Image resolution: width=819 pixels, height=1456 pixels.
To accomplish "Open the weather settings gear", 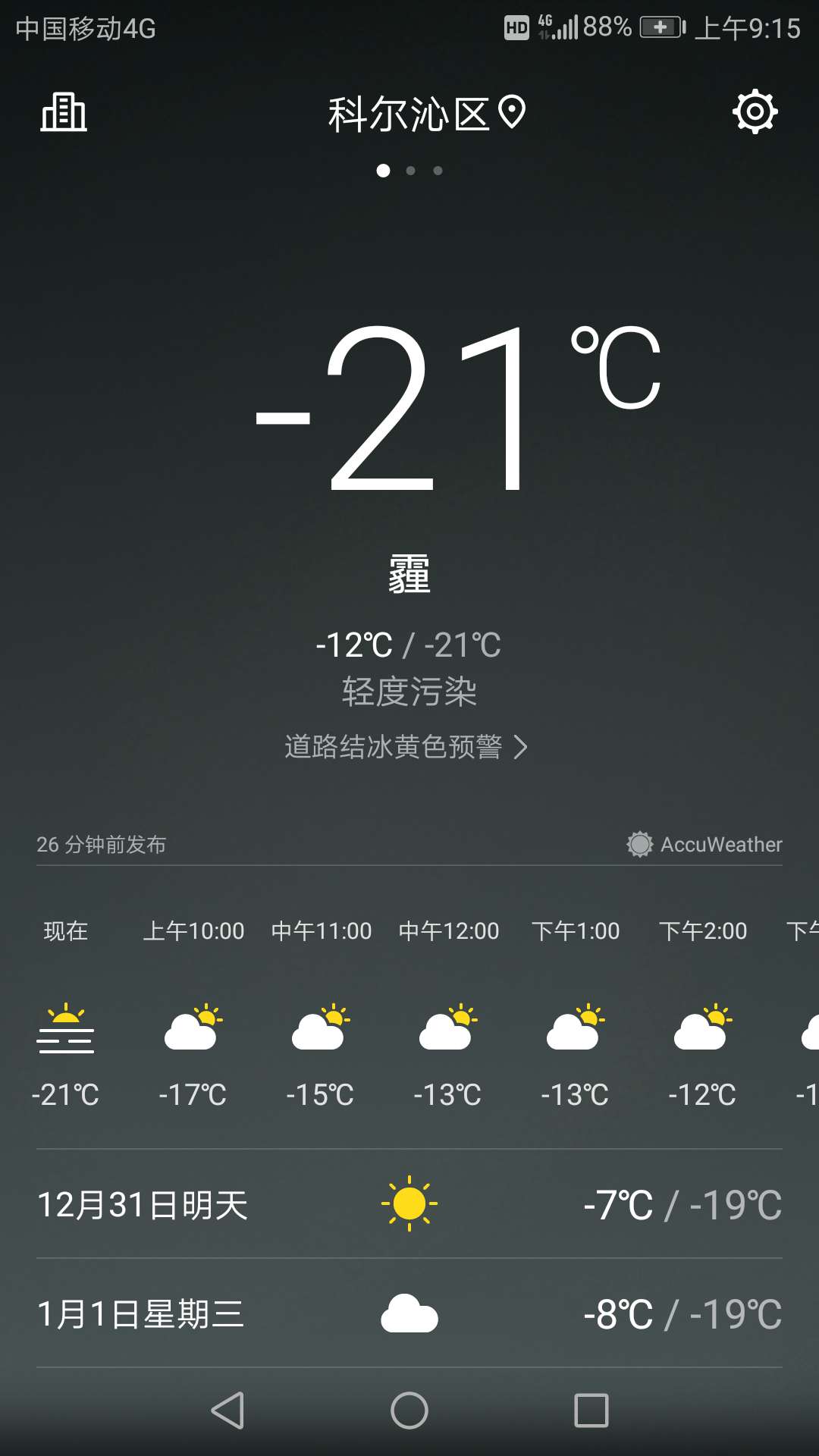I will pos(755,110).
